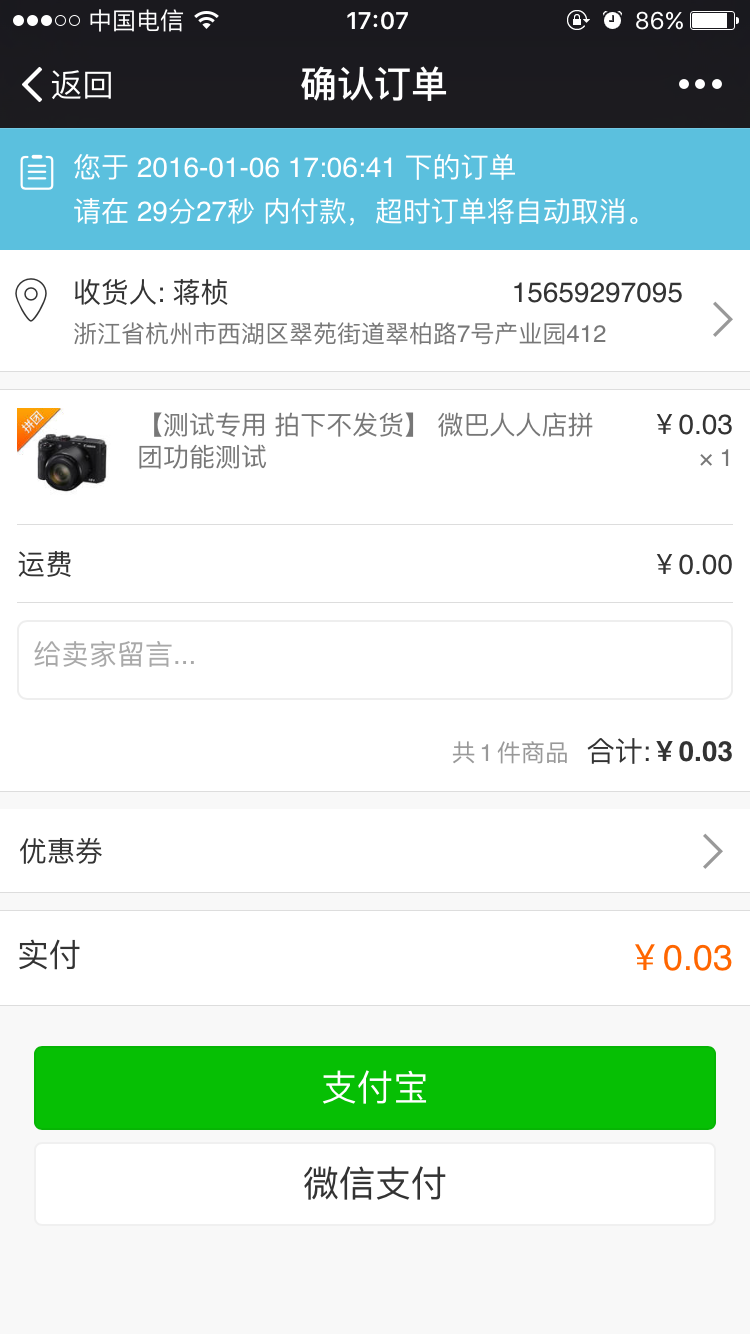Go back using the 返回 button
The width and height of the screenshot is (750, 1334).
coord(67,85)
